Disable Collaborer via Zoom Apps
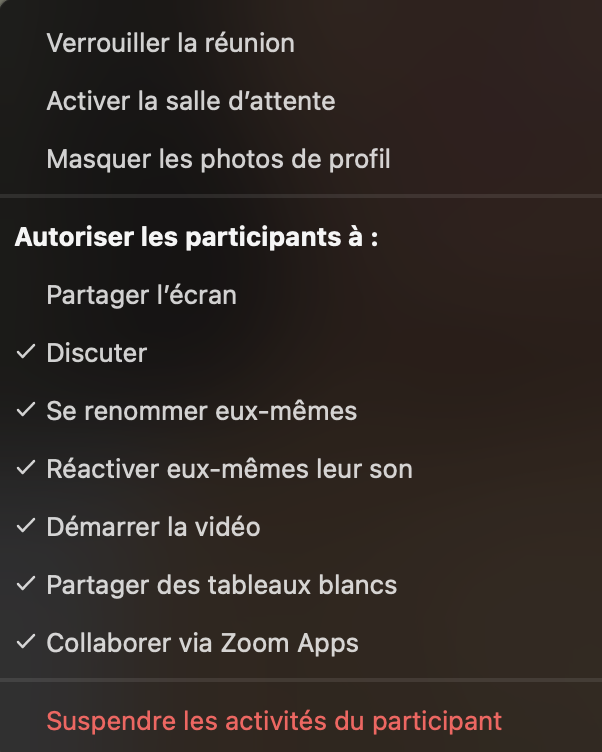Screen dimensions: 602x752 click(x=202, y=643)
